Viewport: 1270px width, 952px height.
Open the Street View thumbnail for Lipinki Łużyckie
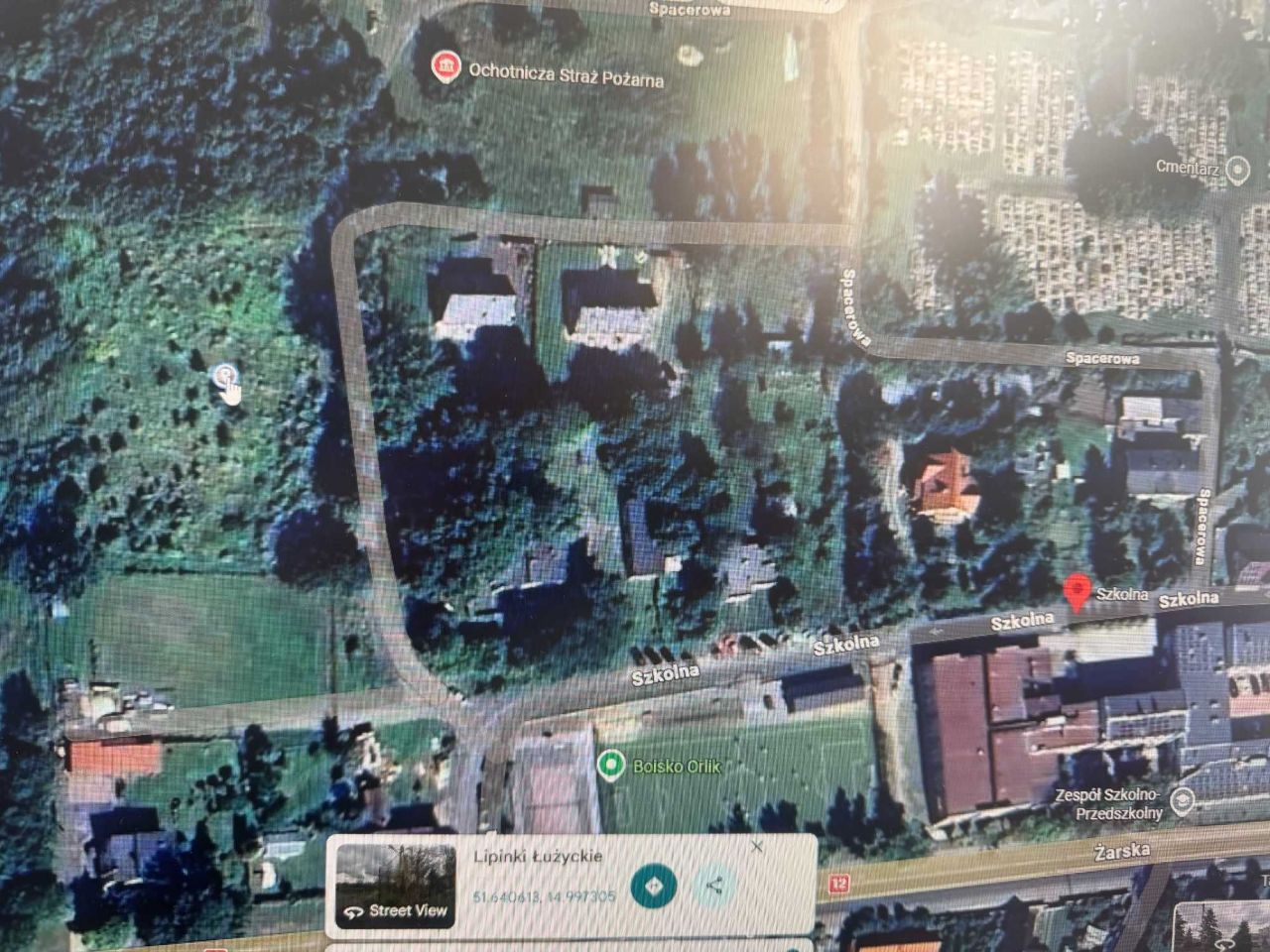point(395,886)
